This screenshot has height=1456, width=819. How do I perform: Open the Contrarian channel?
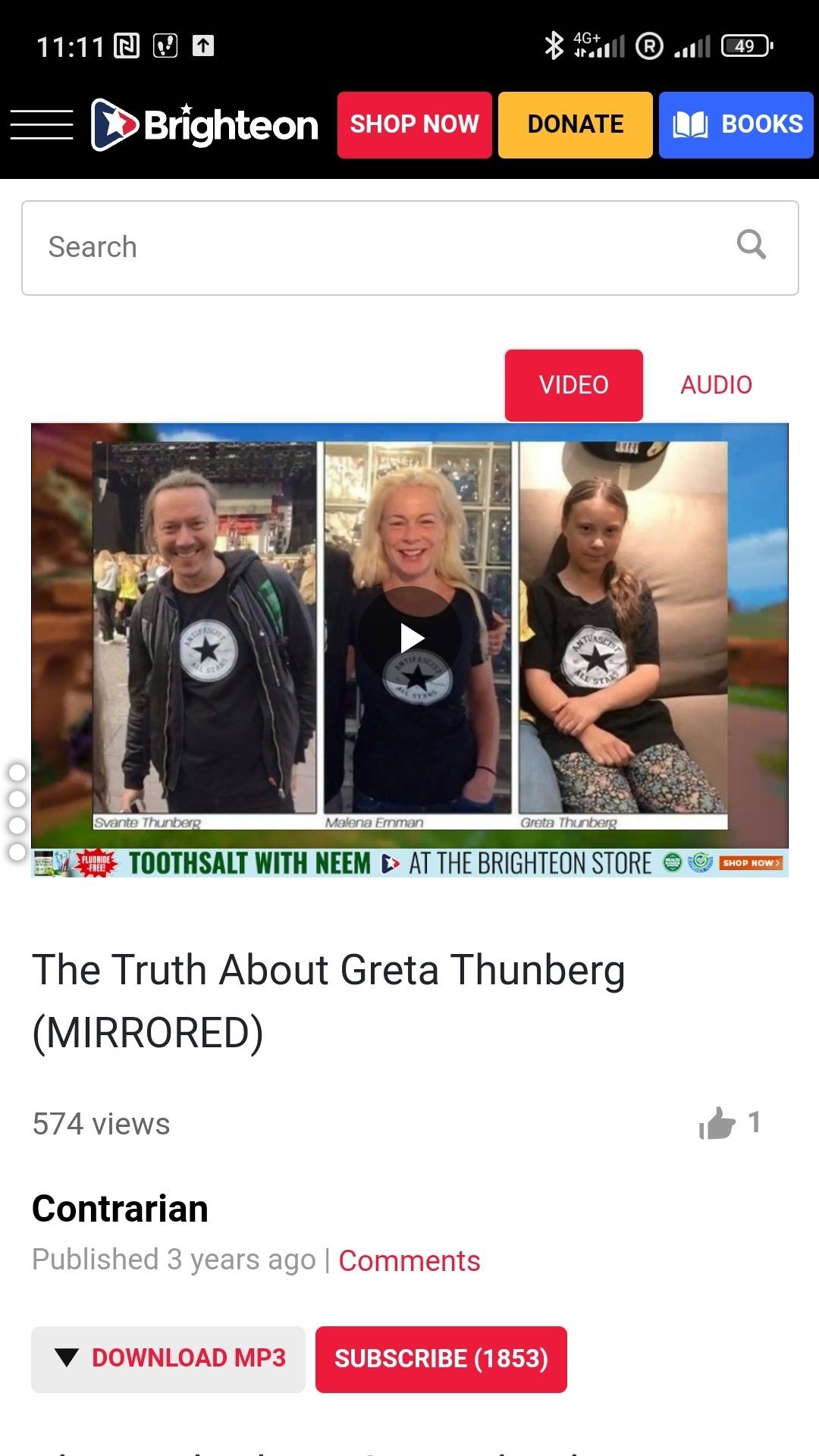pos(120,1208)
